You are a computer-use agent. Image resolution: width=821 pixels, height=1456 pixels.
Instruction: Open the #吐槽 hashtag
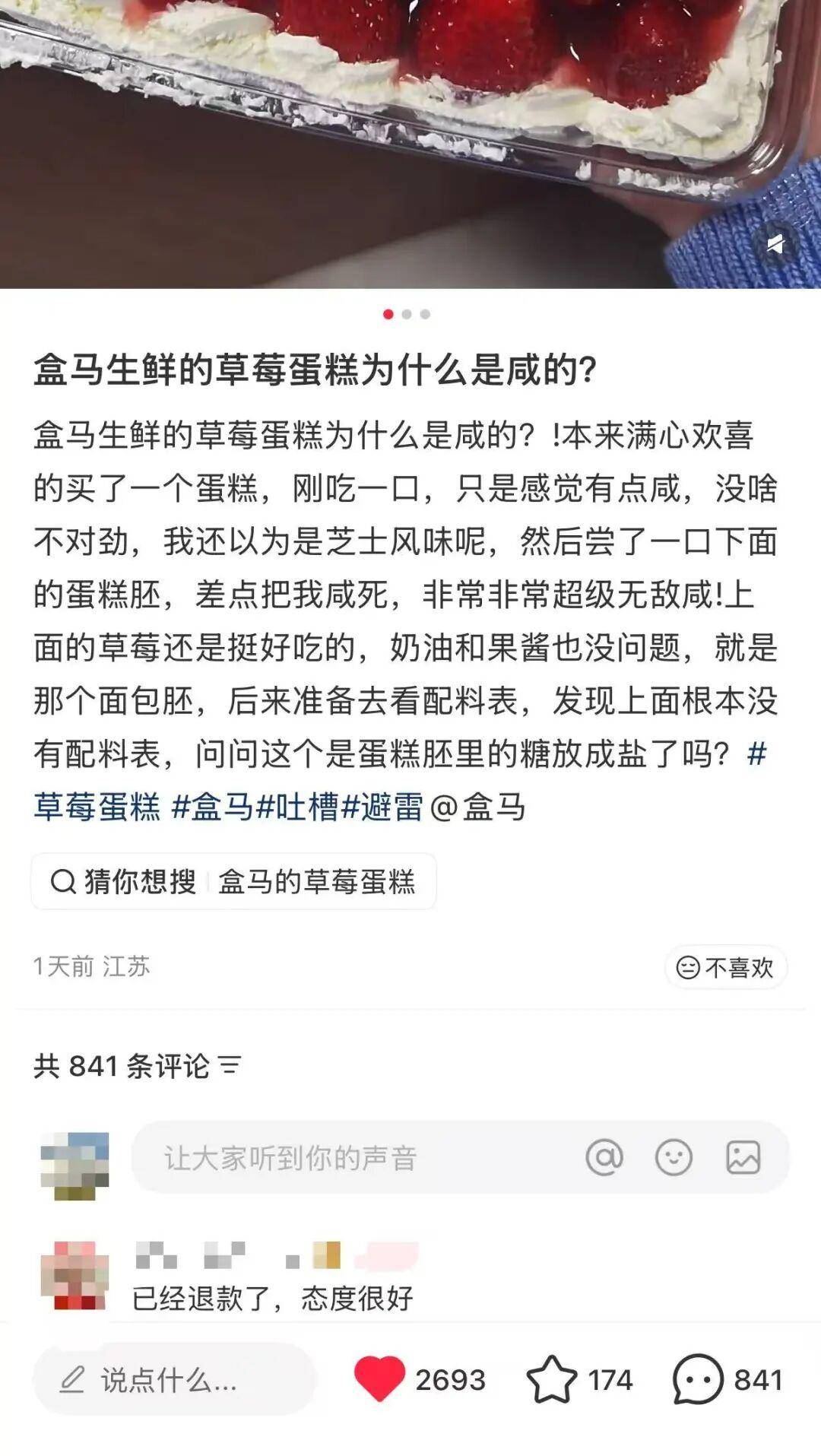[298, 807]
